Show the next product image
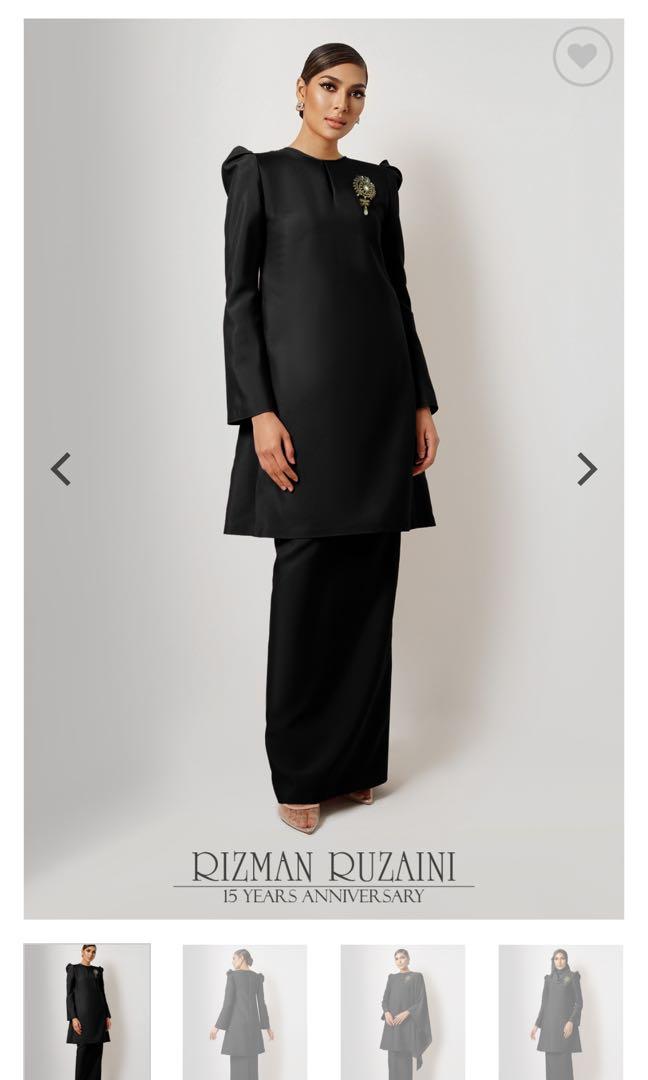The width and height of the screenshot is (648, 1080). pos(587,469)
